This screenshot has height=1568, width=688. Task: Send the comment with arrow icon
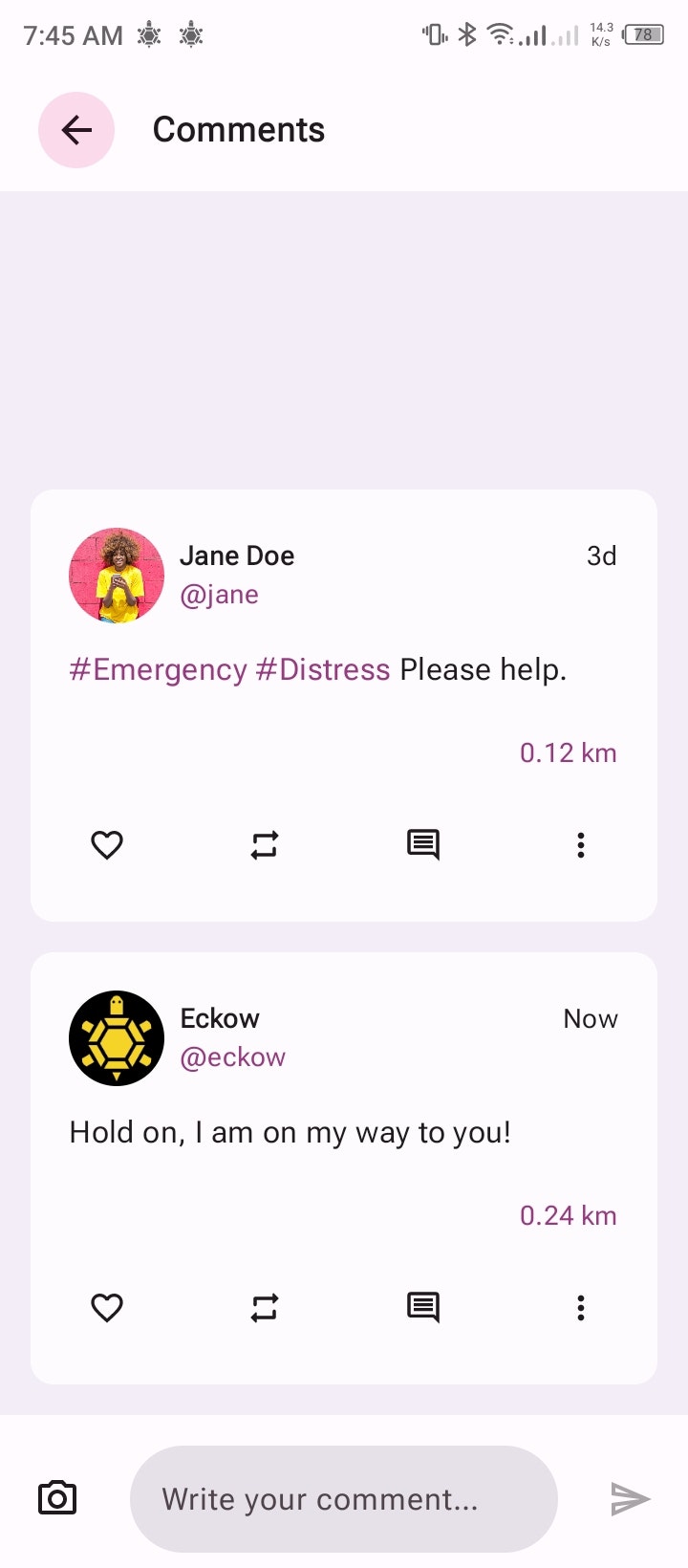point(630,1498)
